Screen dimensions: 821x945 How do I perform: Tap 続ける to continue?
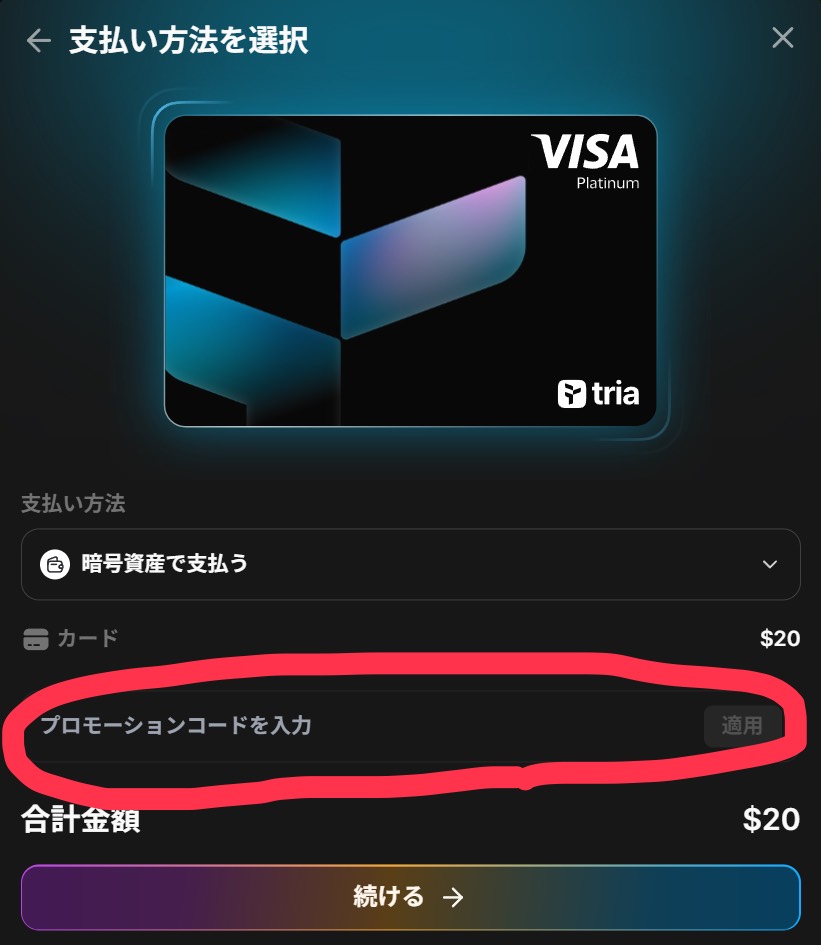(x=410, y=897)
